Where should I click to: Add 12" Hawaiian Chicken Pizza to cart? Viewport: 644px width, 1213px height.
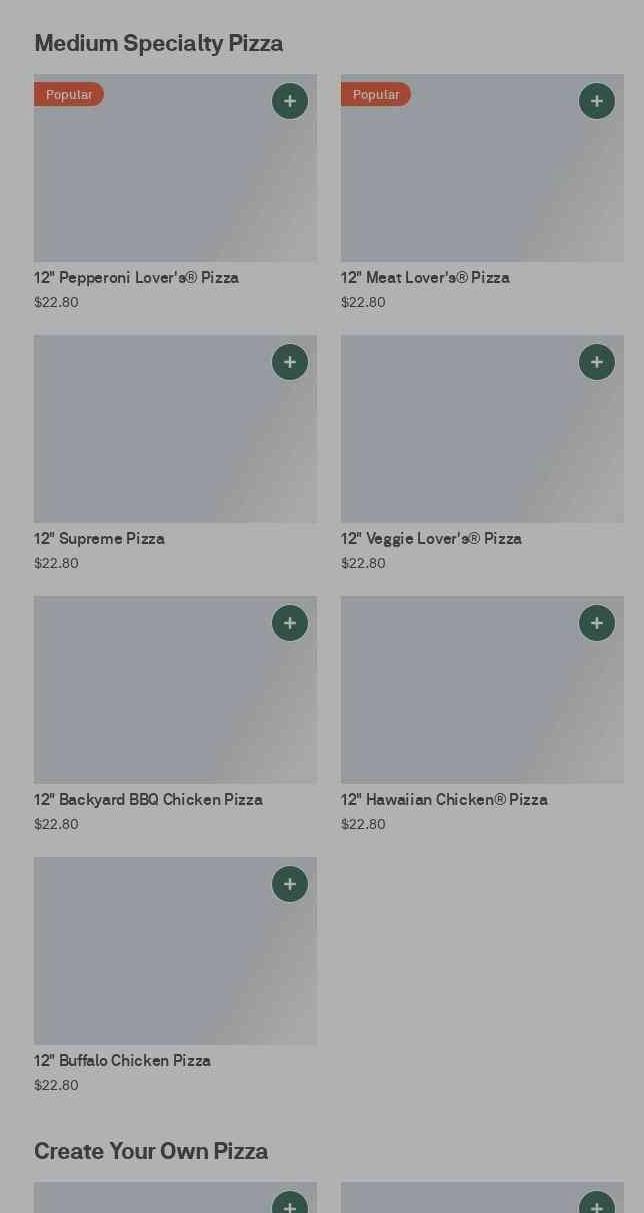[x=597, y=623]
